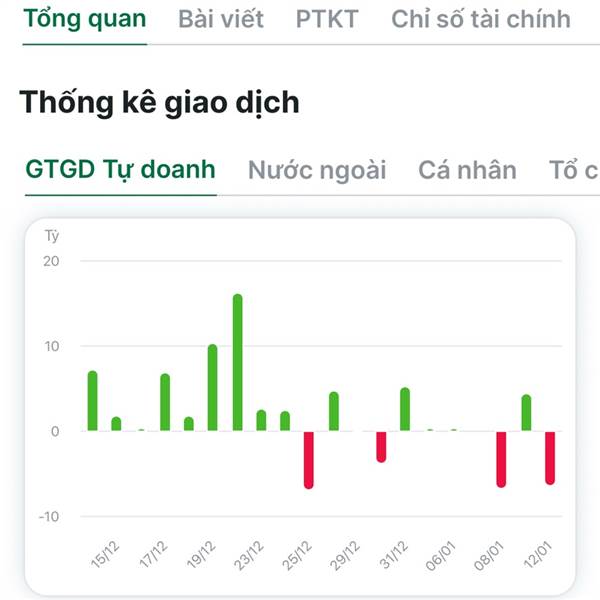Viewport: 600px width, 600px height.
Task: Show Cá nhân trading statistics
Action: 467,170
